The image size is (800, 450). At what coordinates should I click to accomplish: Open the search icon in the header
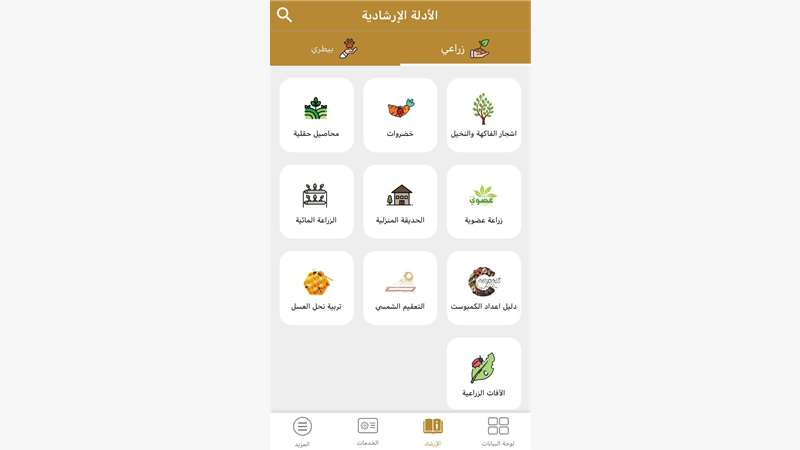pos(285,15)
